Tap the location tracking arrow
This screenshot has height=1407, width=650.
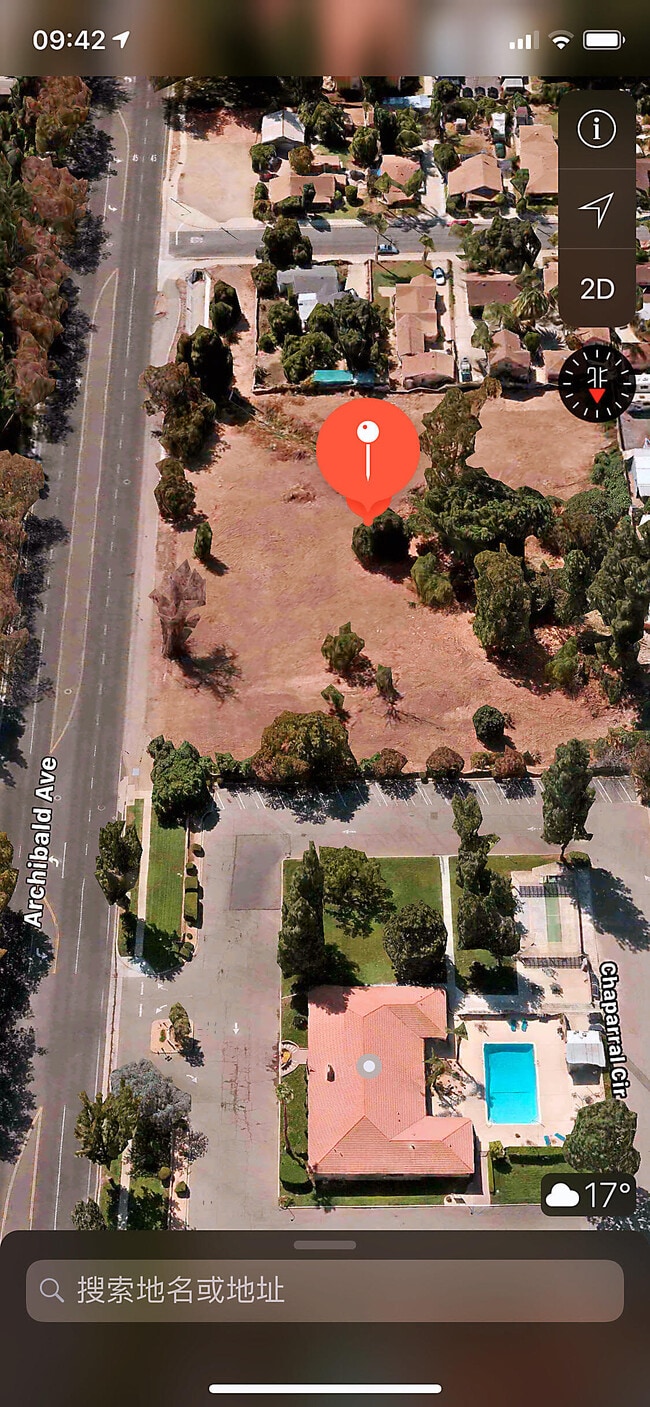click(596, 209)
